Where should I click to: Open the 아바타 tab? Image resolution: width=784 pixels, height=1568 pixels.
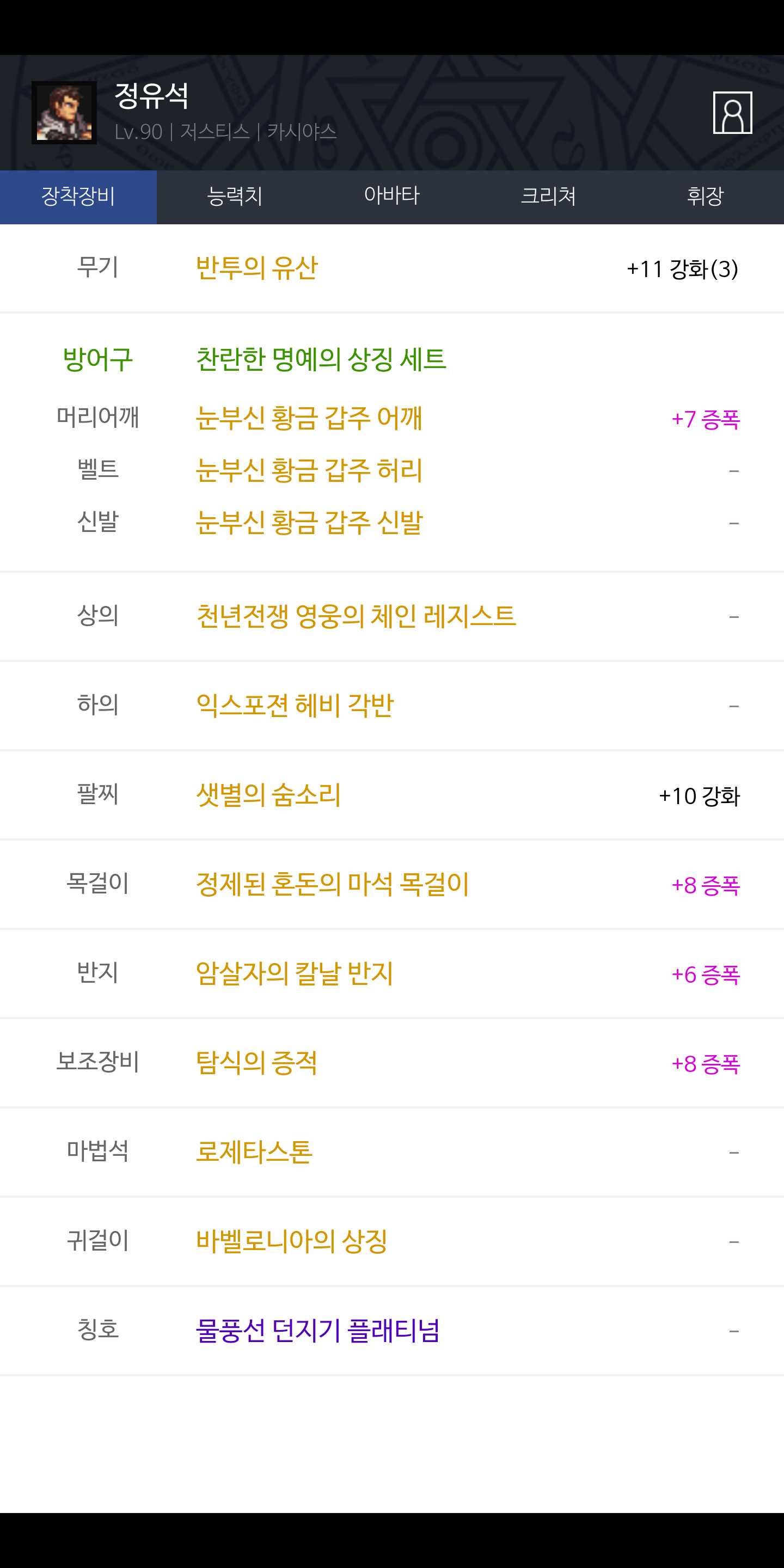[392, 197]
